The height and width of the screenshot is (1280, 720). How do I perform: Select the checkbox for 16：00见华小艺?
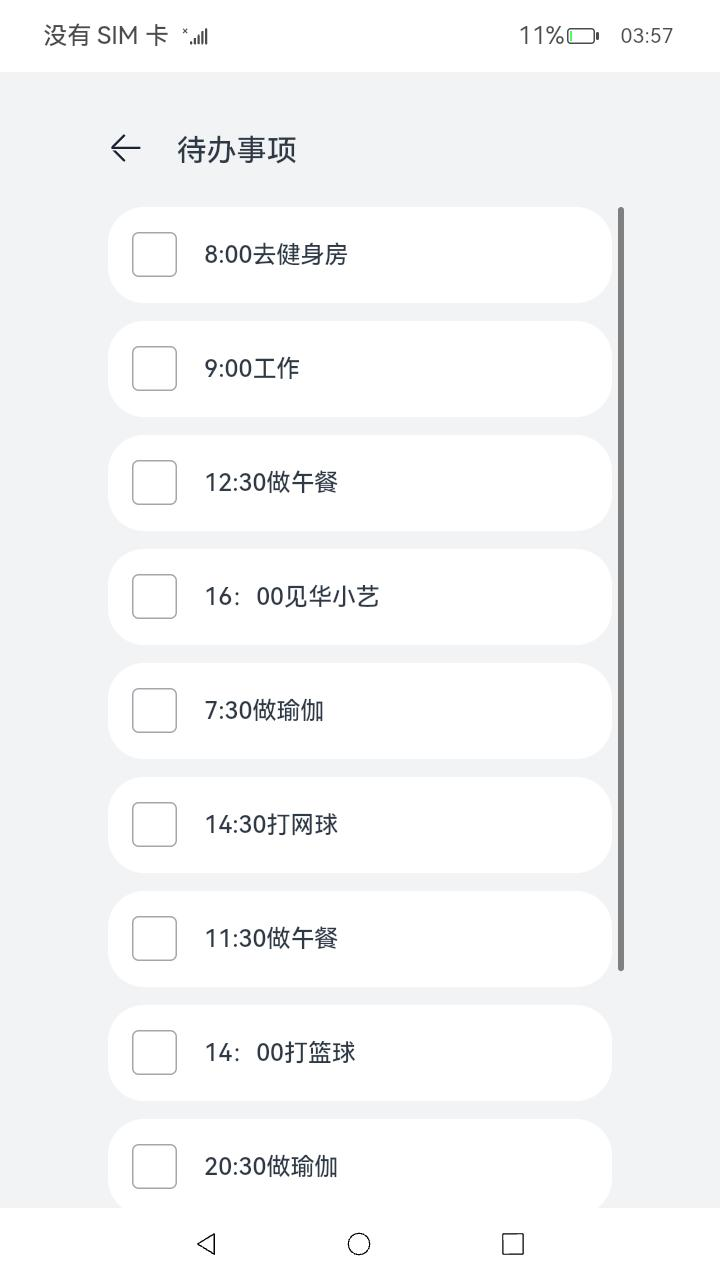tap(154, 597)
